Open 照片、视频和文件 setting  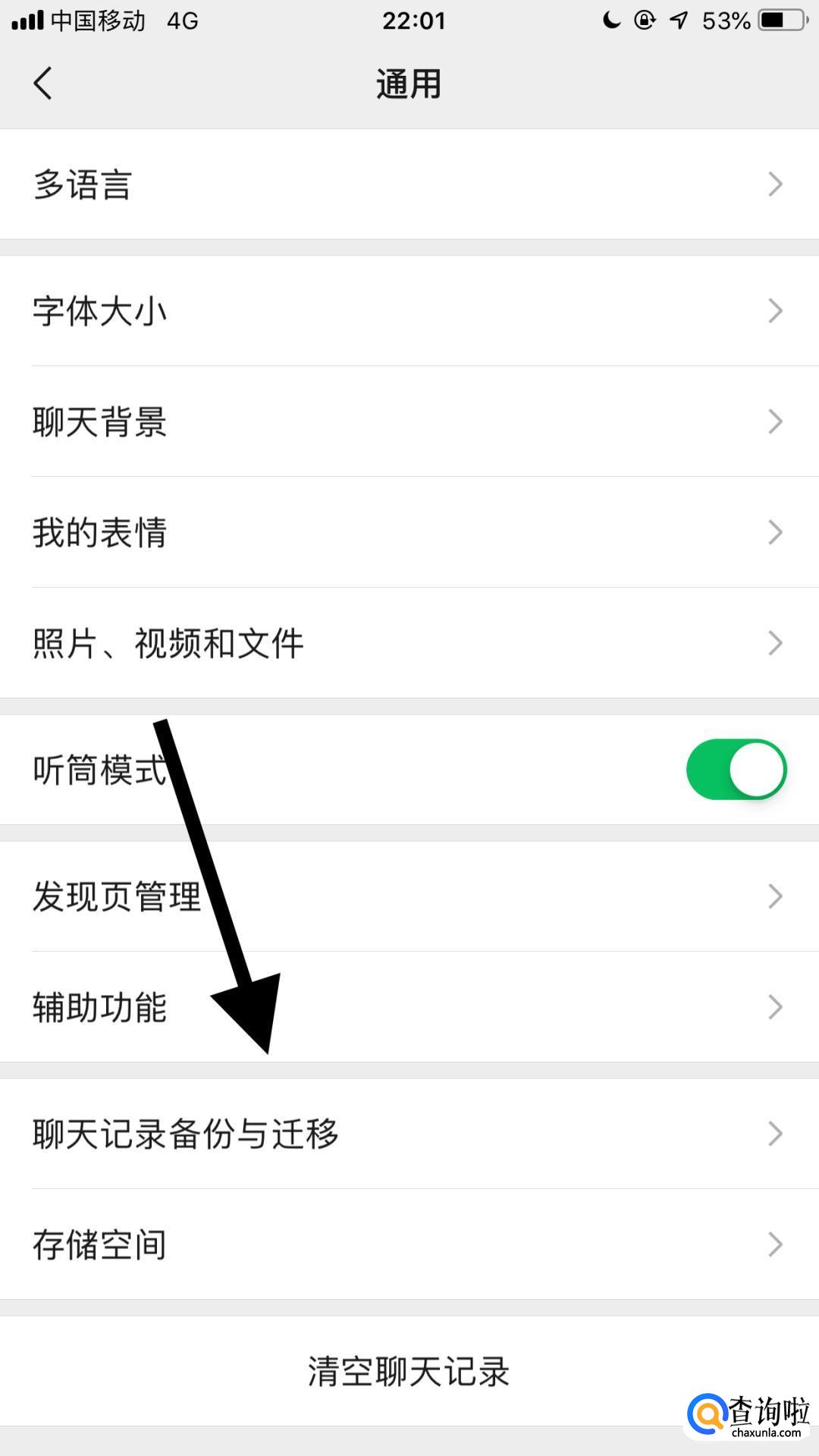(409, 643)
